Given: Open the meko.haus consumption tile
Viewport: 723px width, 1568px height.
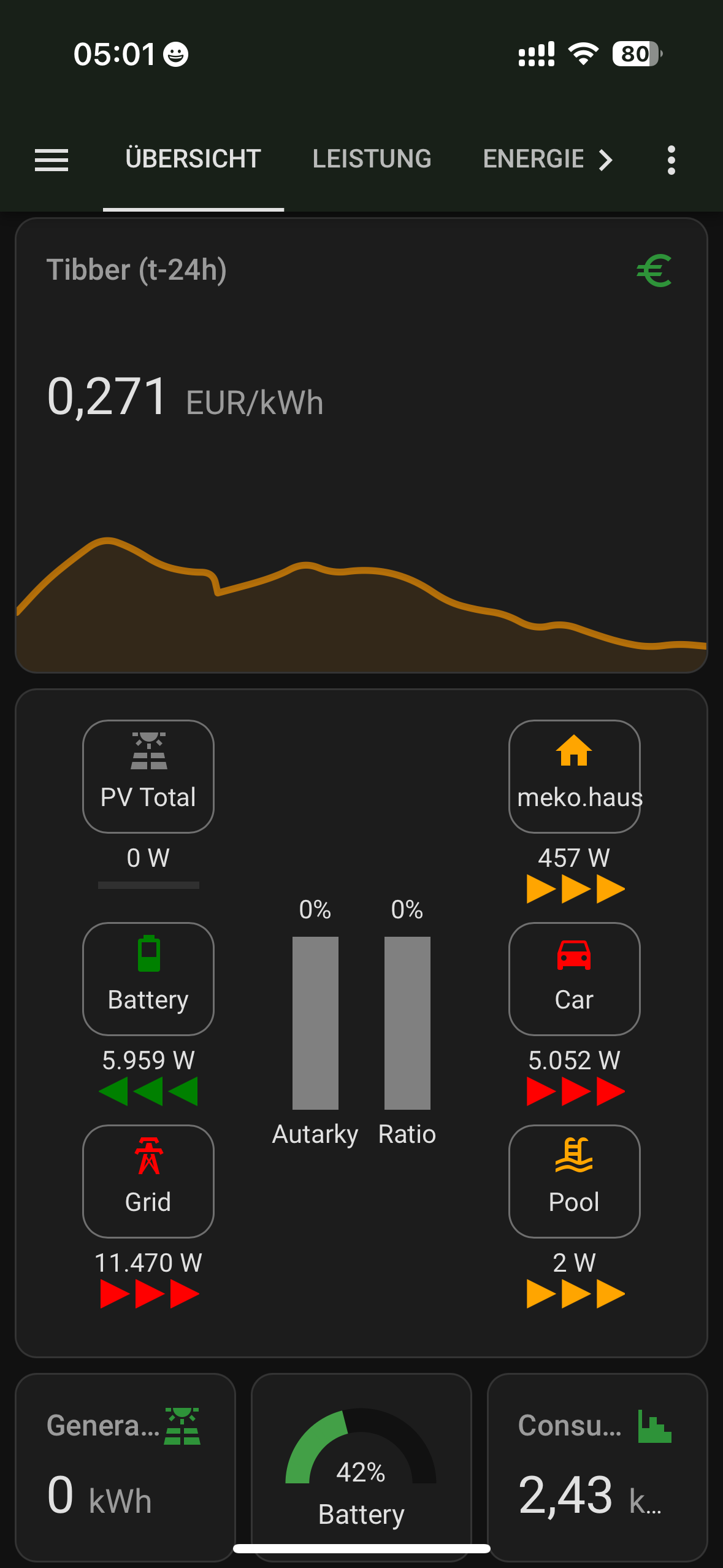Looking at the screenshot, I should click(575, 776).
